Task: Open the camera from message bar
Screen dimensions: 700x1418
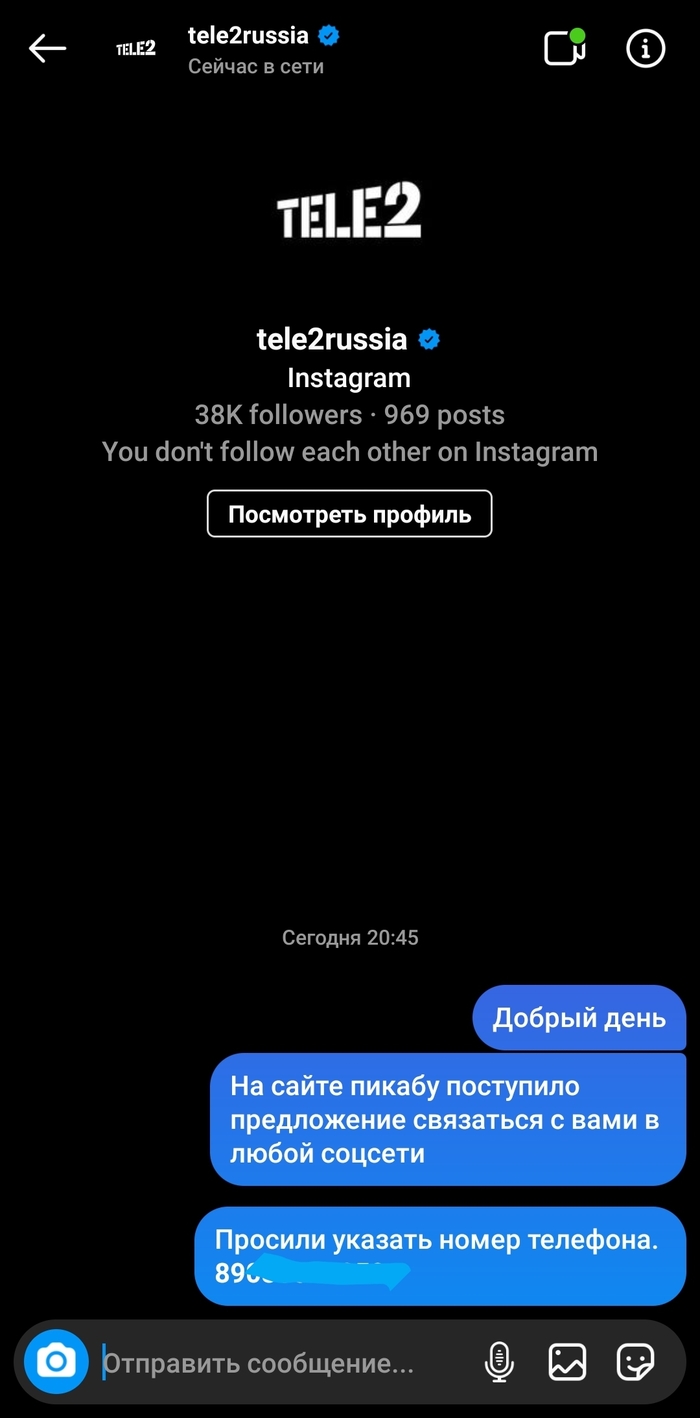Action: click(x=56, y=1361)
